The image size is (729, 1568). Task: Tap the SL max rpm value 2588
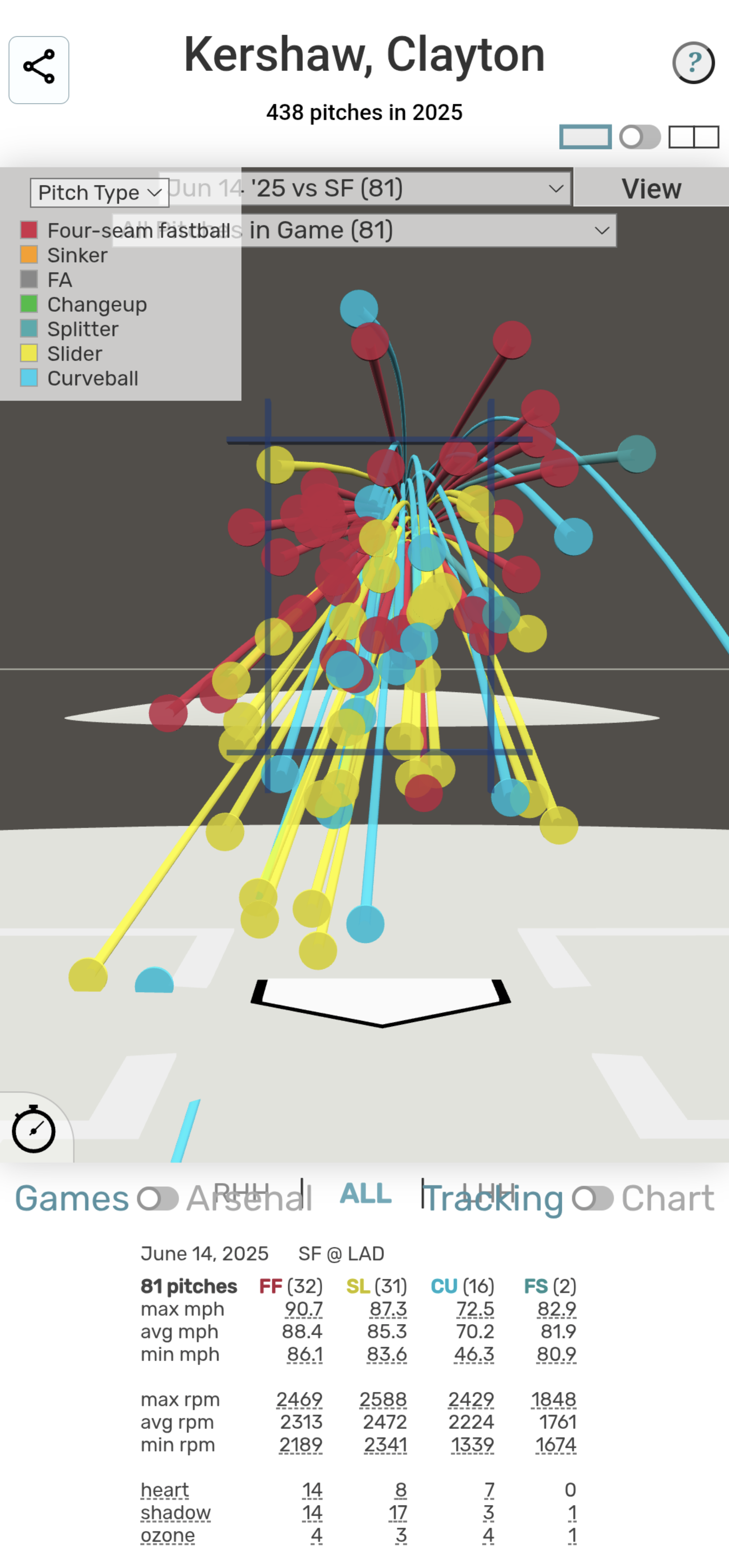[x=383, y=1399]
